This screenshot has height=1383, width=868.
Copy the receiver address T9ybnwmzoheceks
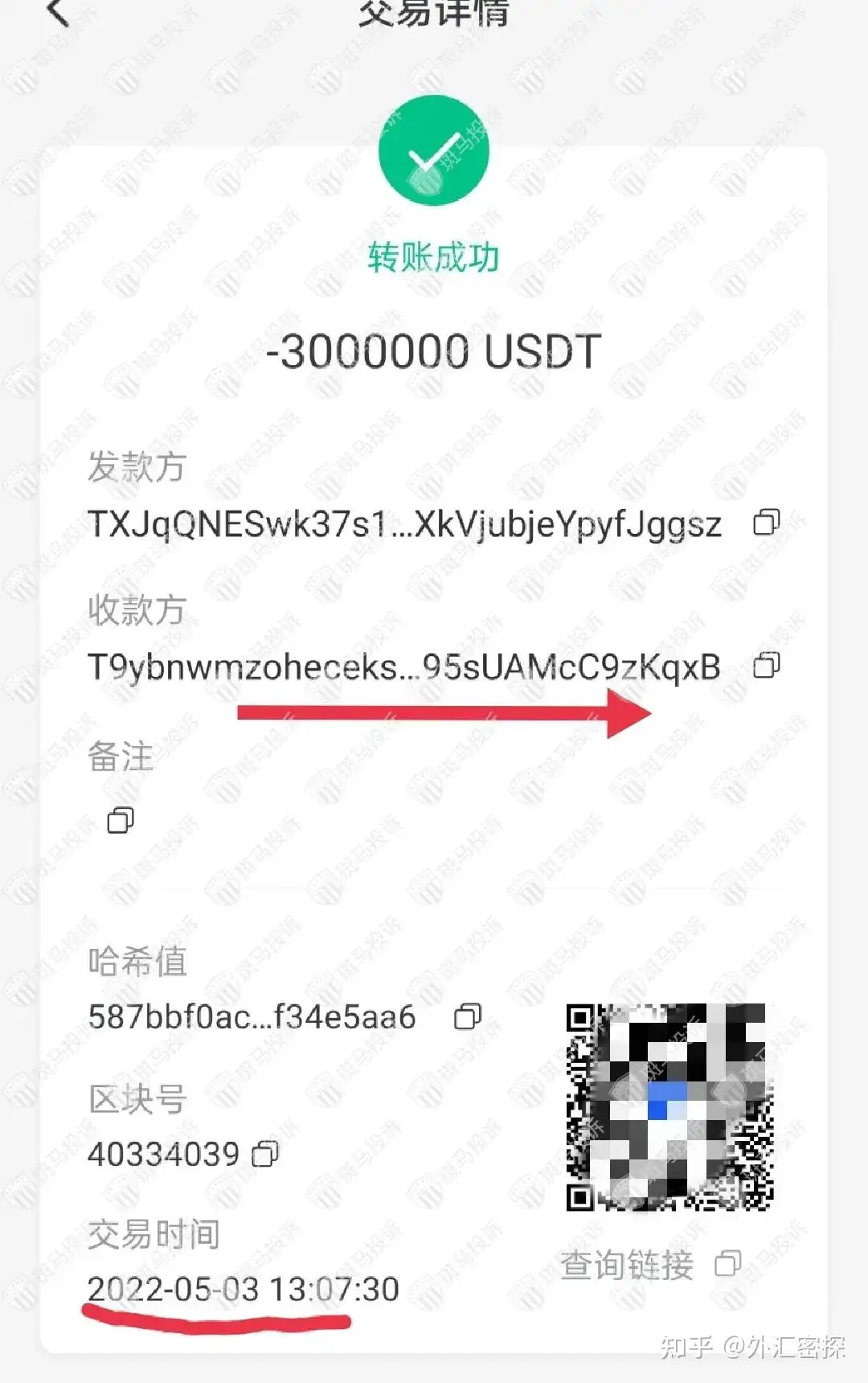[766, 666]
